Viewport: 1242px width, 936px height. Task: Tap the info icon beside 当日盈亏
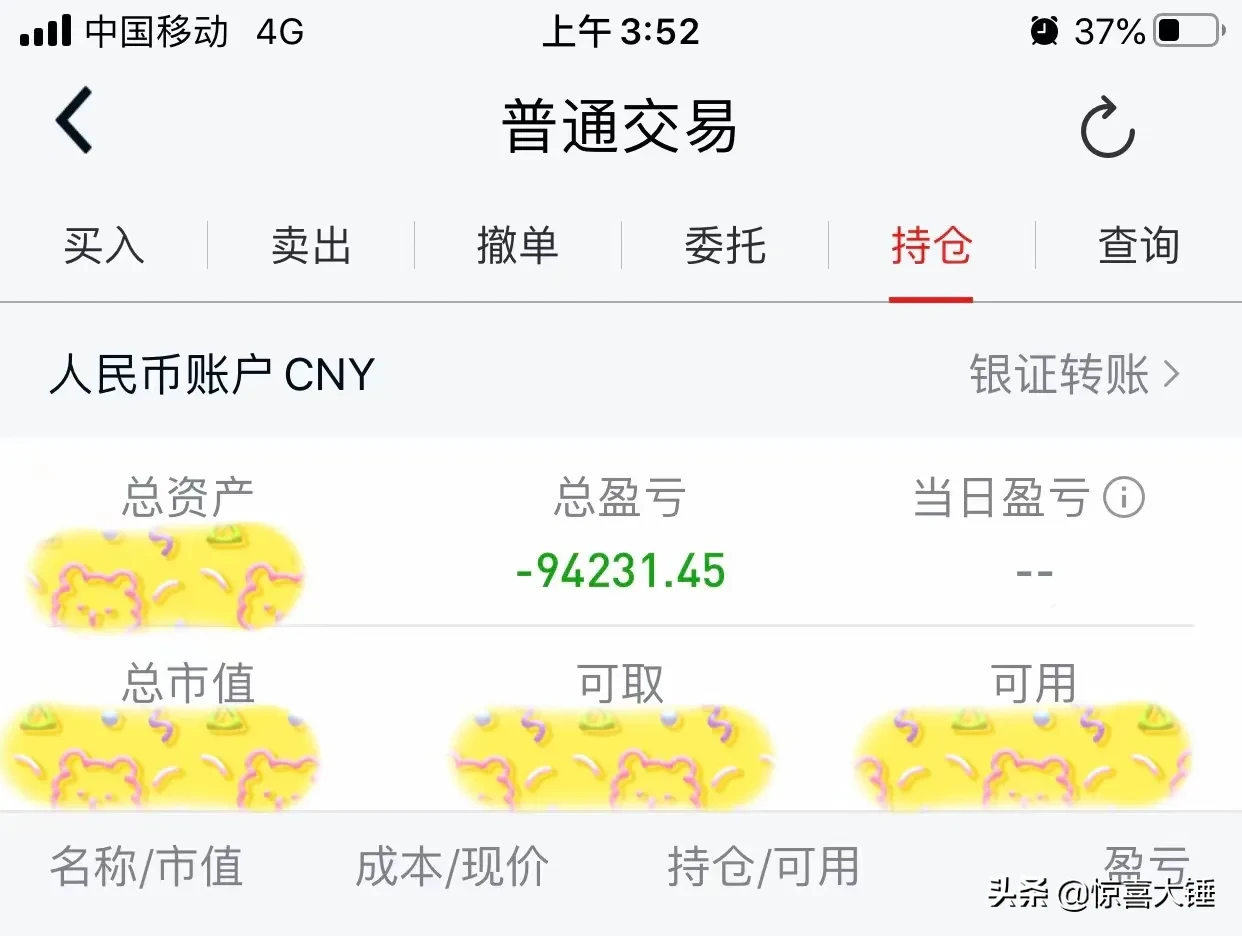pyautogui.click(x=1123, y=497)
